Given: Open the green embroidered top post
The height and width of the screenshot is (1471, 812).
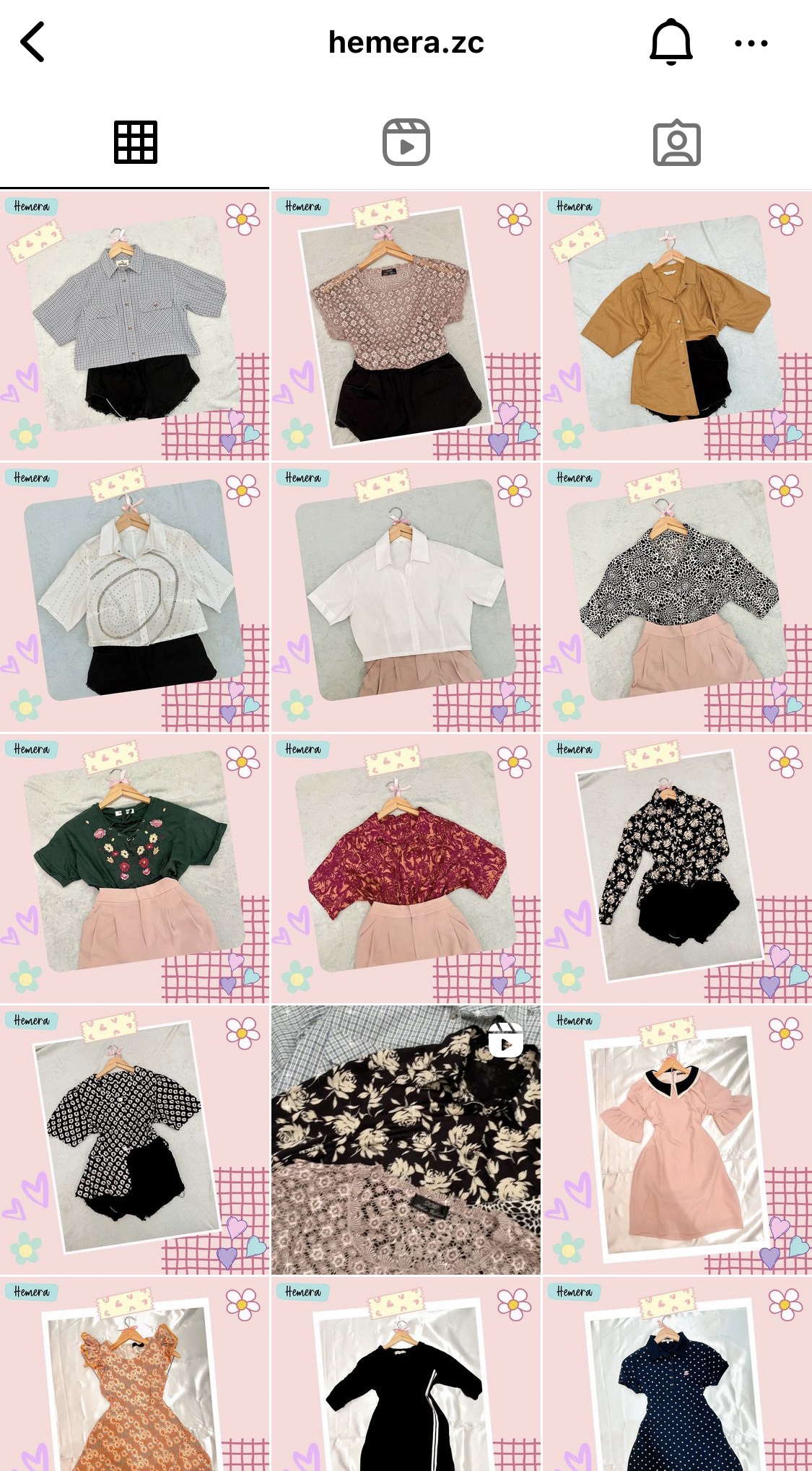Looking at the screenshot, I should (134, 869).
